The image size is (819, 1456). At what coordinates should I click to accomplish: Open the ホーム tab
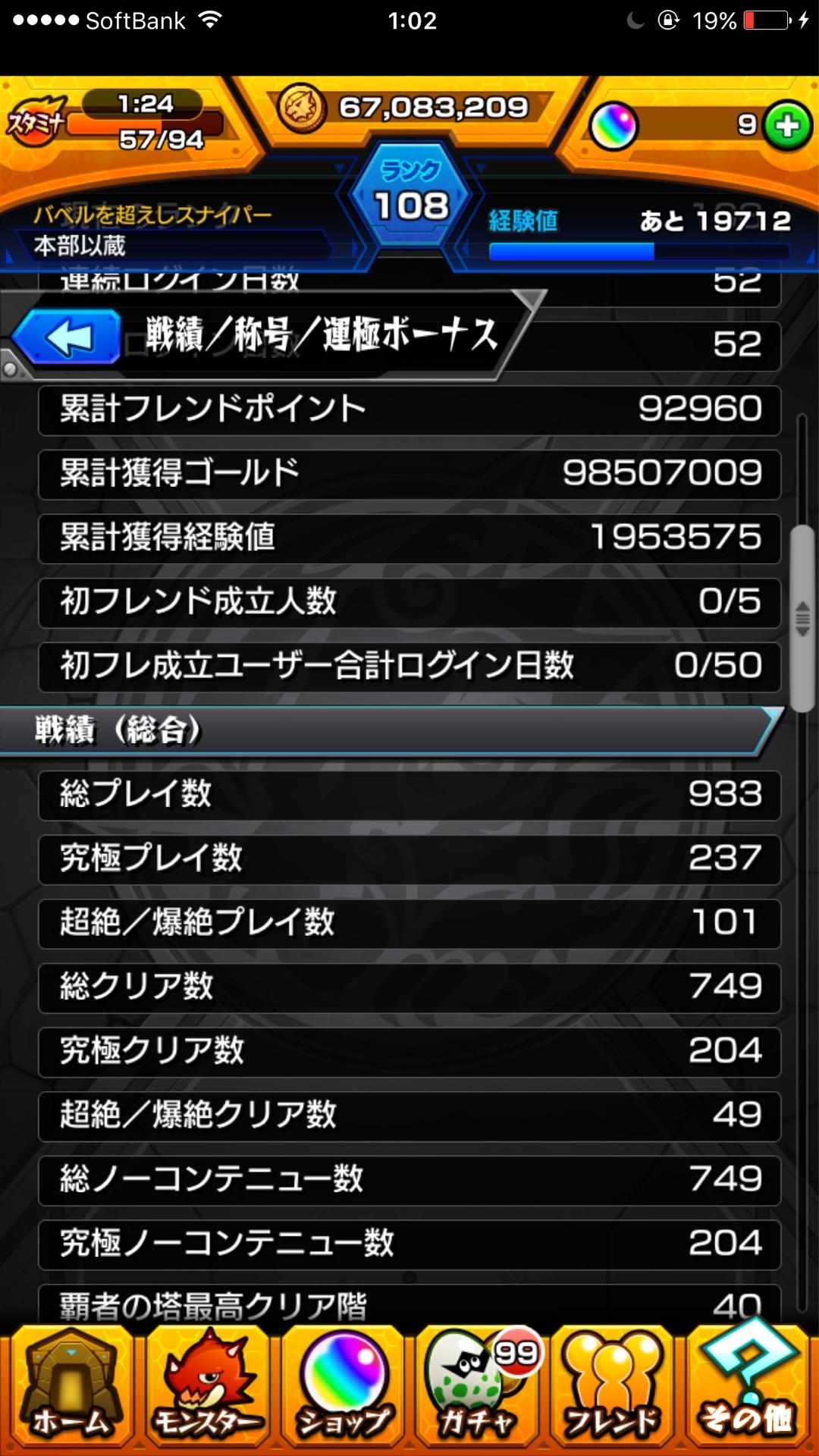pyautogui.click(x=70, y=1388)
